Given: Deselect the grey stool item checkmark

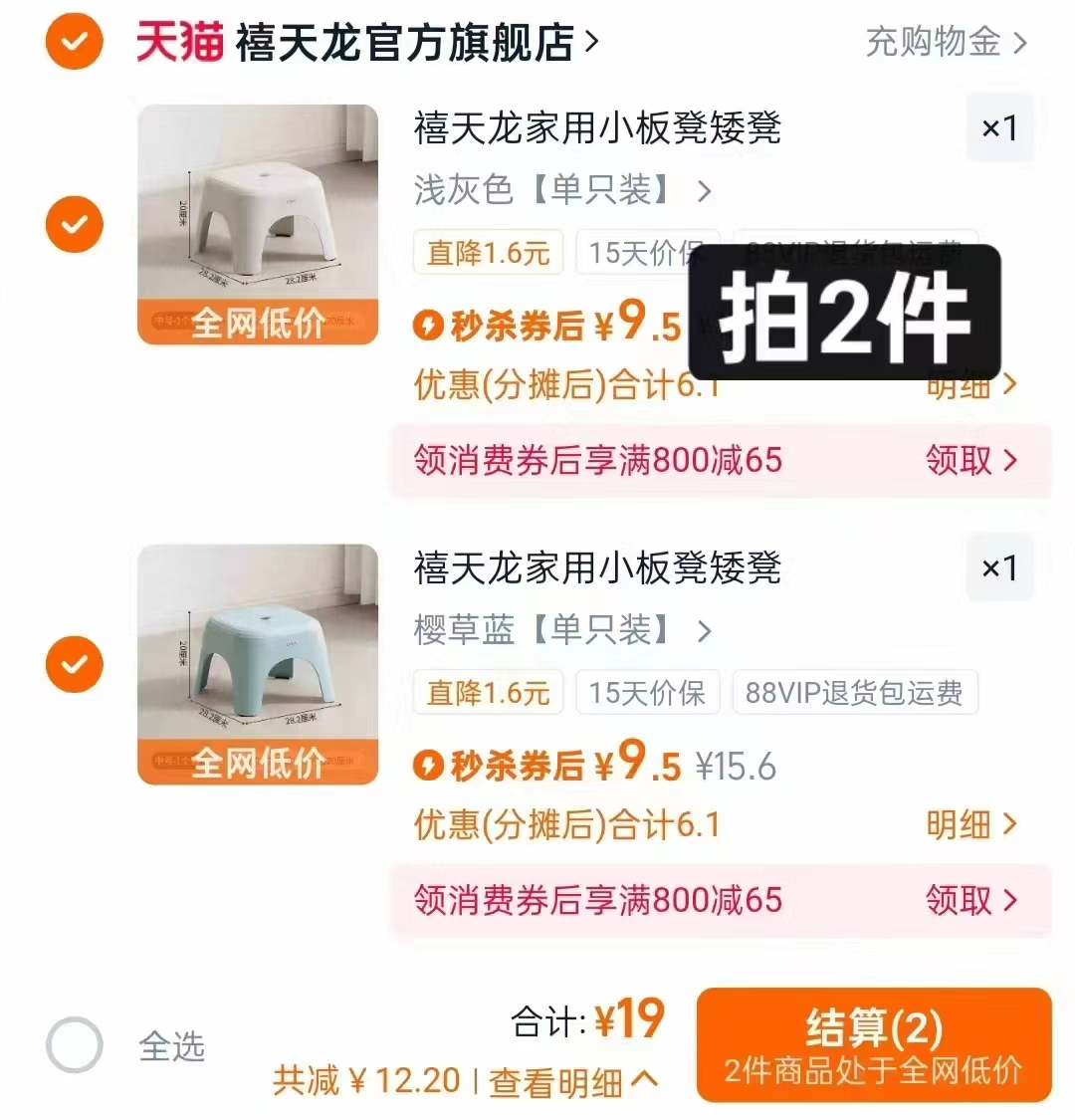Looking at the screenshot, I should (x=74, y=224).
